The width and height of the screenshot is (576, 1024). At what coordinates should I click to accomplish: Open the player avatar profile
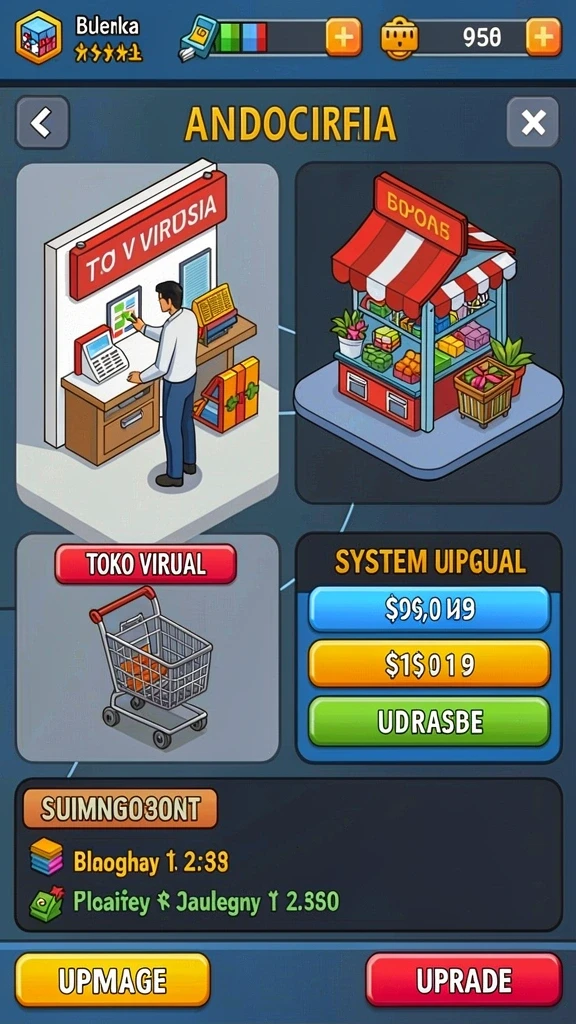pyautogui.click(x=39, y=37)
